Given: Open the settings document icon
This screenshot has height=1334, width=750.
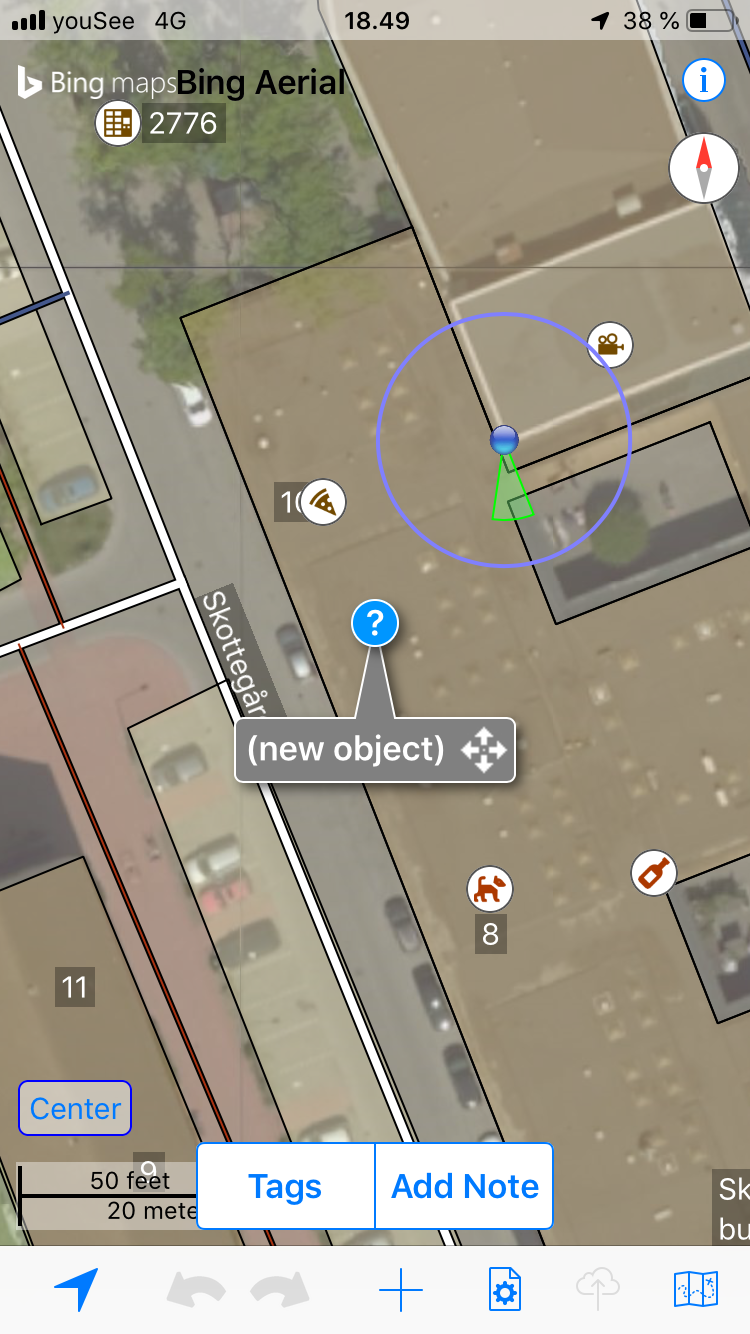Looking at the screenshot, I should point(504,1290).
